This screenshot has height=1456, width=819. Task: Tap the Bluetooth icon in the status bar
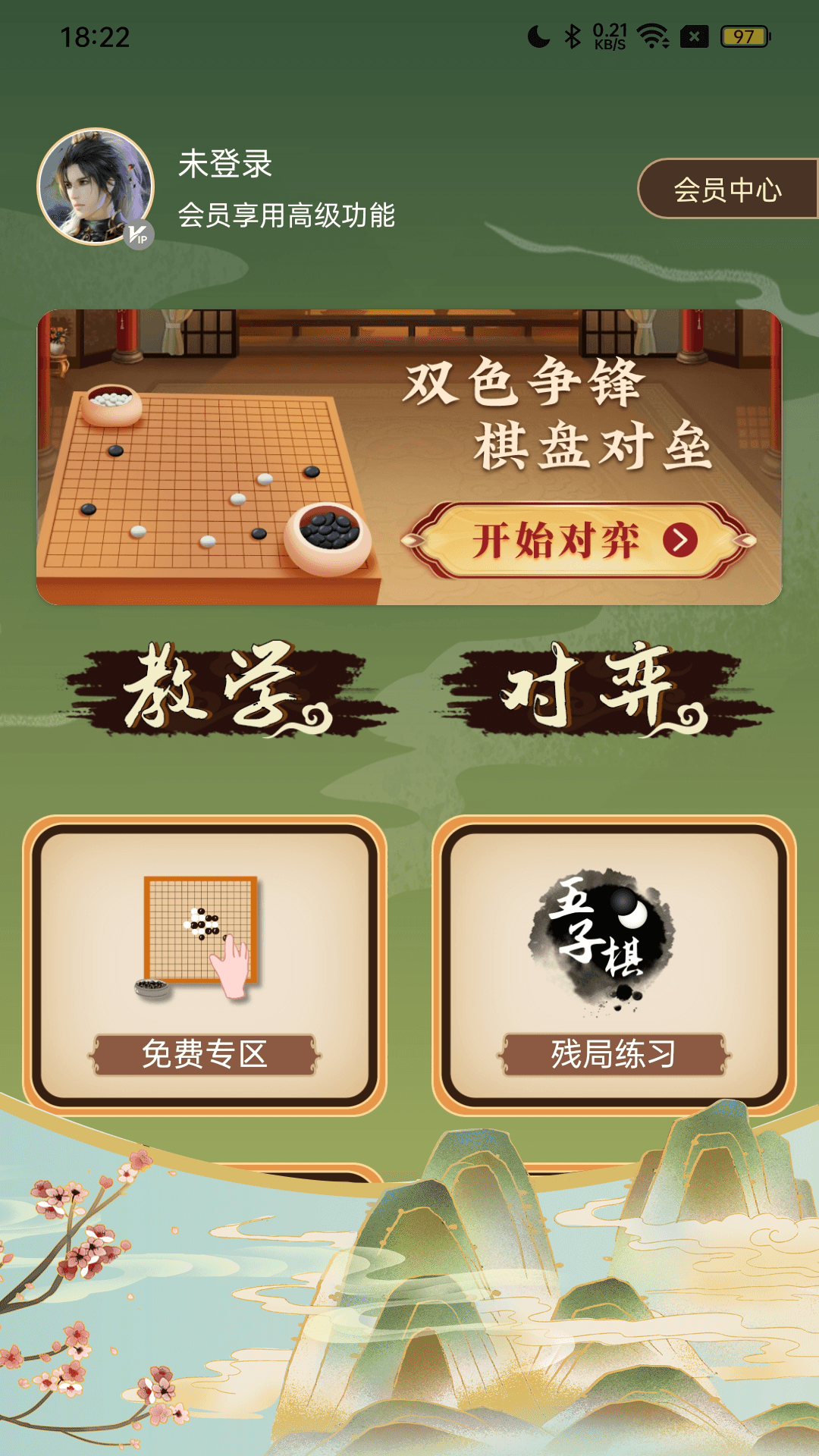point(573,34)
